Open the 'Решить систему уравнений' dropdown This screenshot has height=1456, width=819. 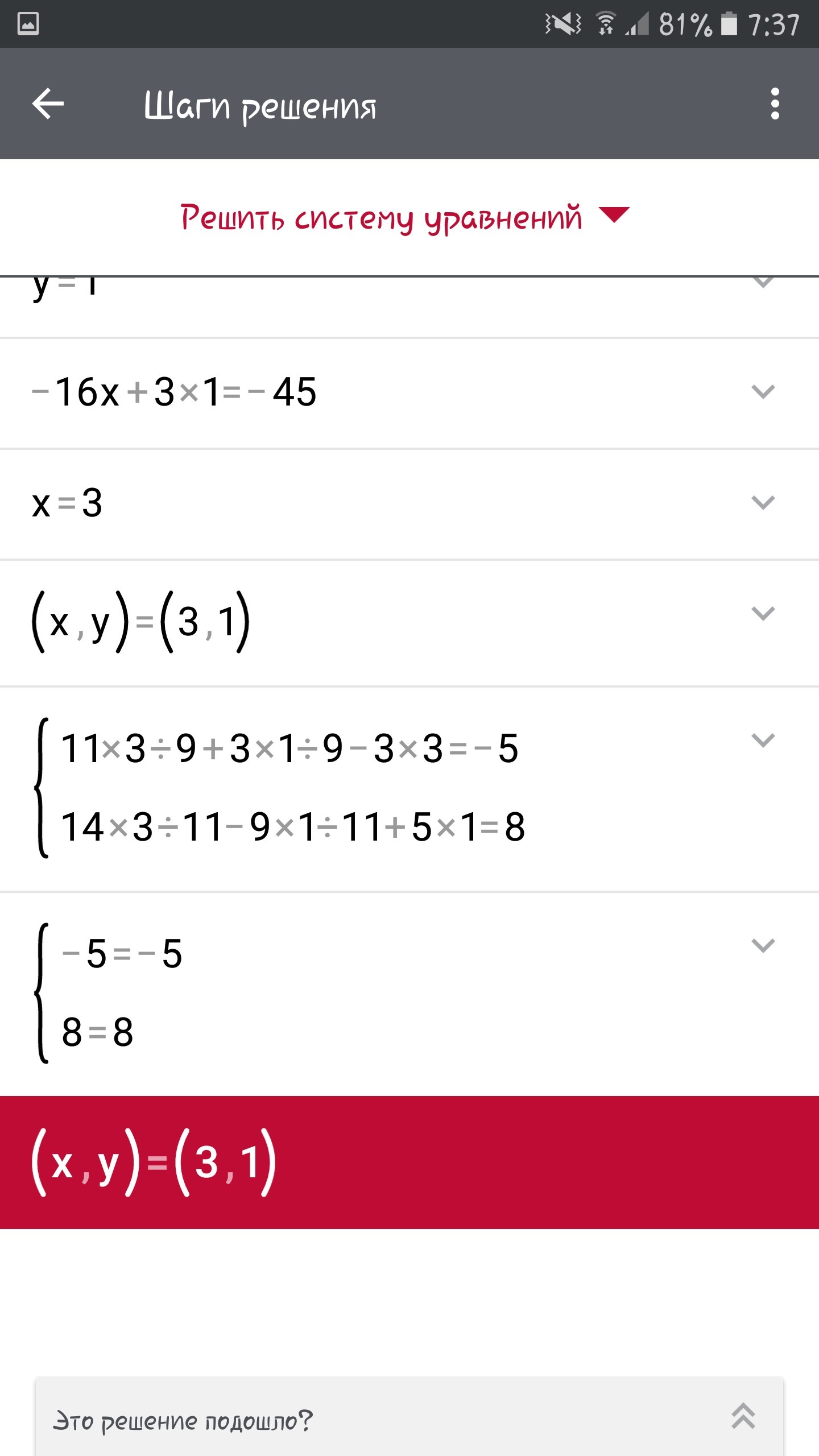click(405, 217)
